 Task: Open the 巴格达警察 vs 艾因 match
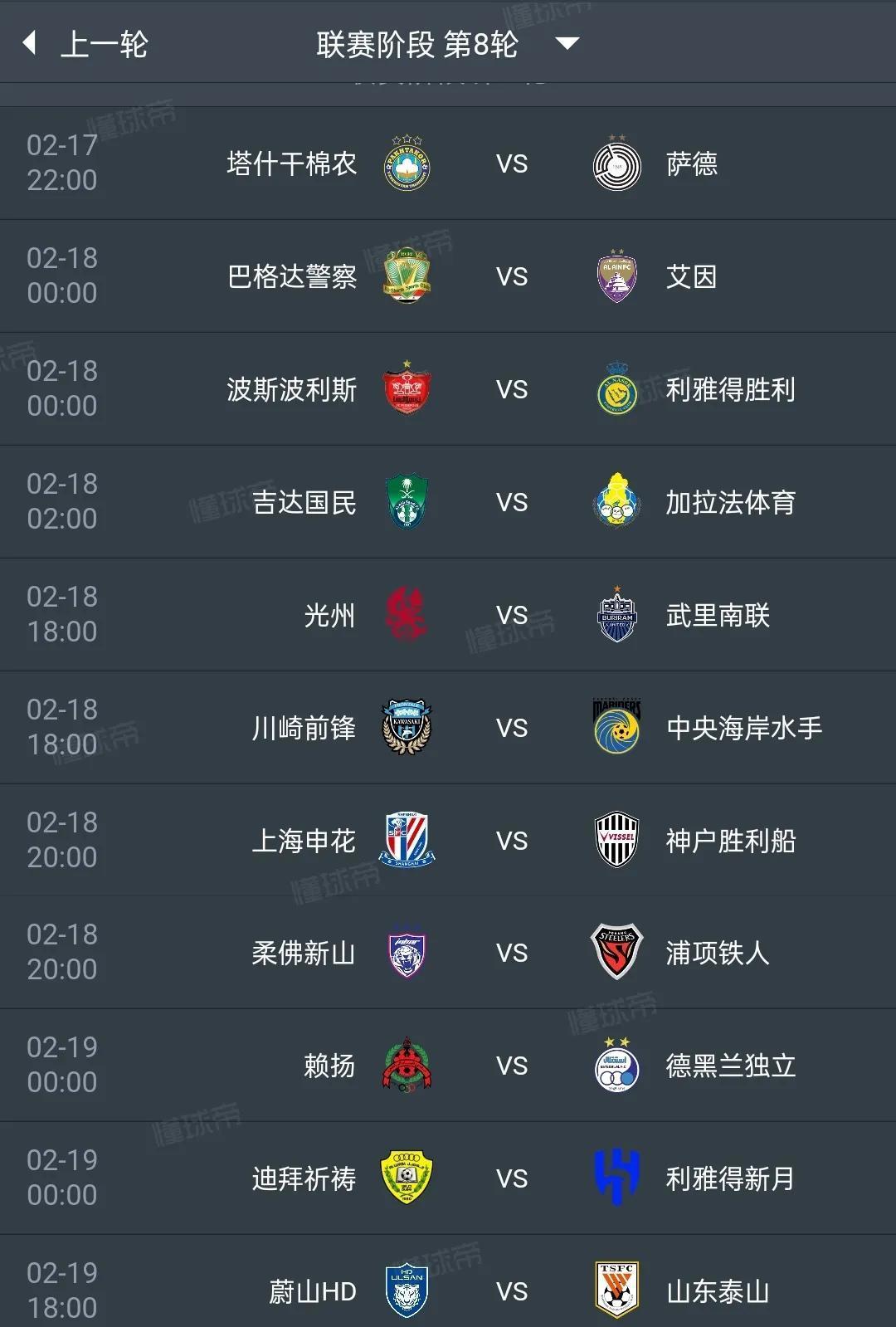point(512,276)
